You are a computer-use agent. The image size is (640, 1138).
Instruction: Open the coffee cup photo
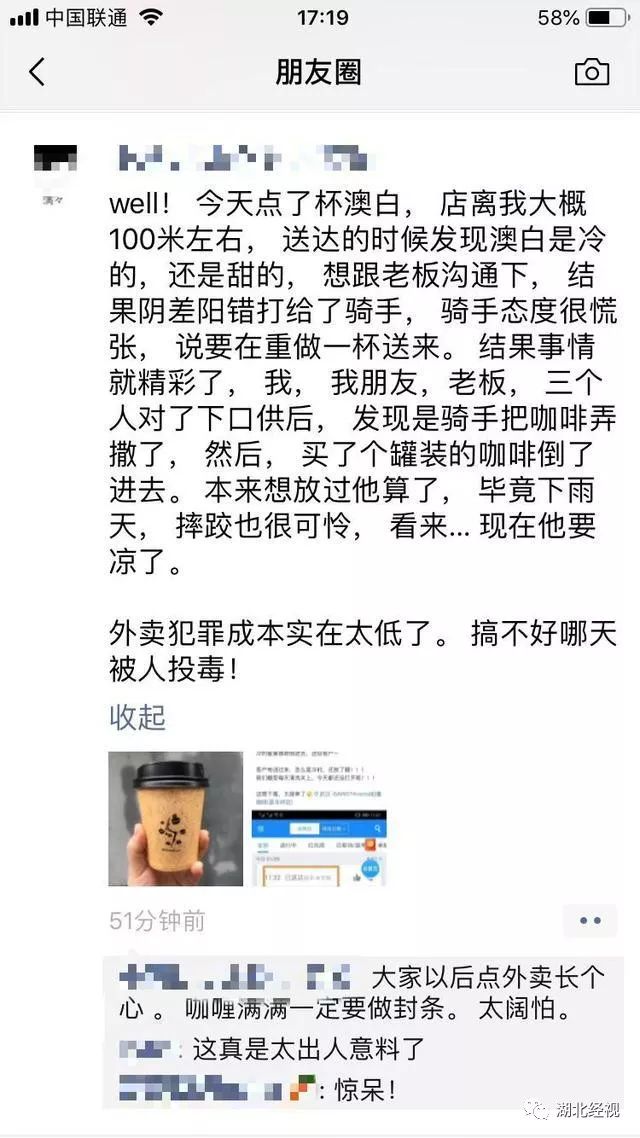[176, 819]
